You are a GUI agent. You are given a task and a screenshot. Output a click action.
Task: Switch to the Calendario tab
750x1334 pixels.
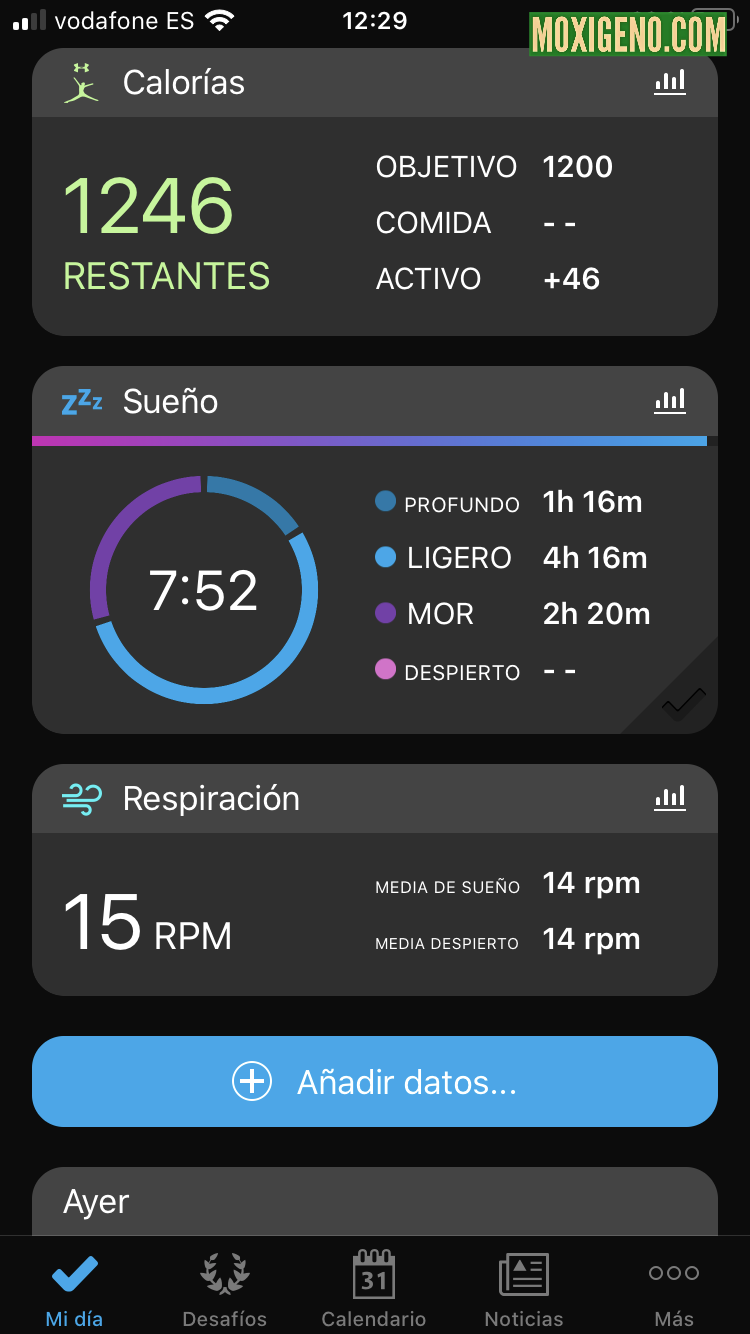coord(374,1288)
